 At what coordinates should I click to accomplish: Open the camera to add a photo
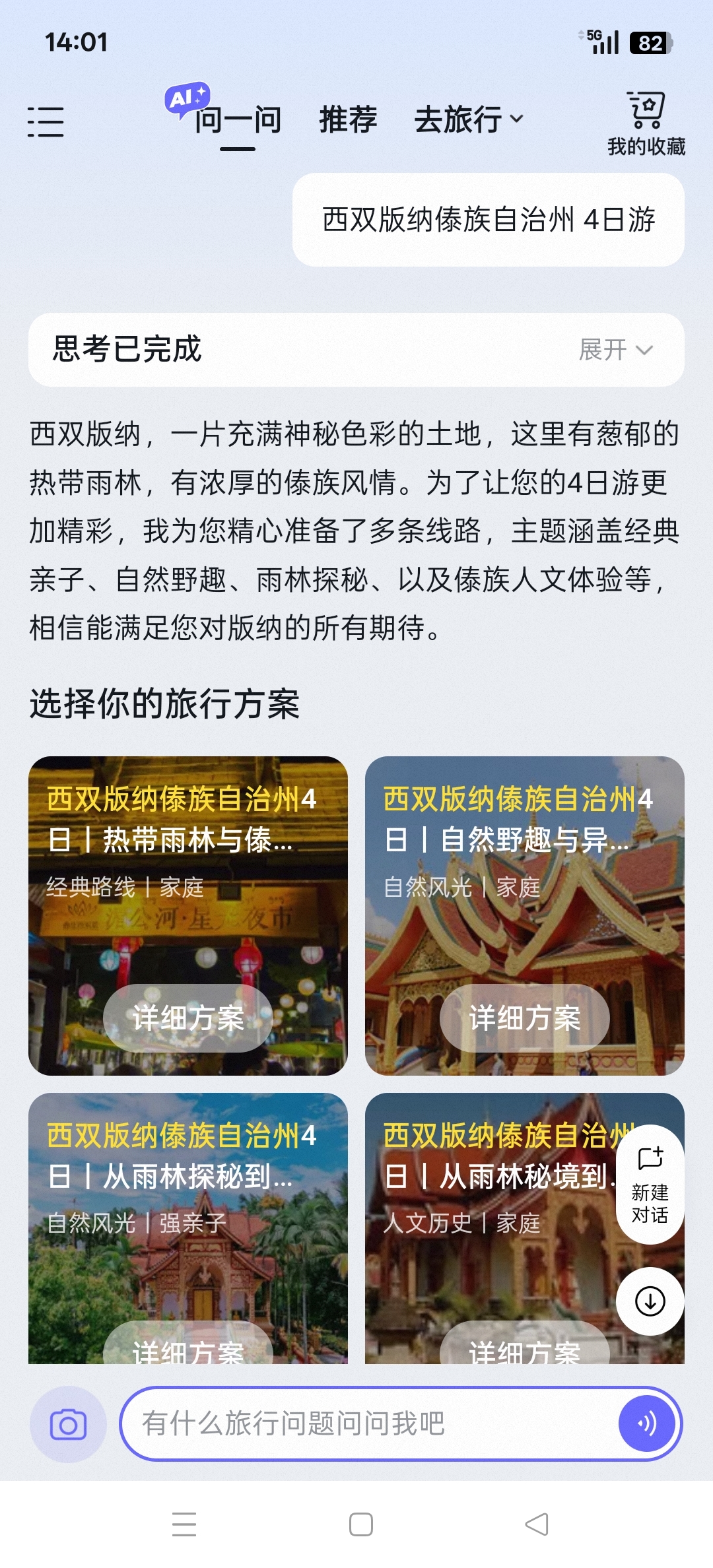[68, 1423]
